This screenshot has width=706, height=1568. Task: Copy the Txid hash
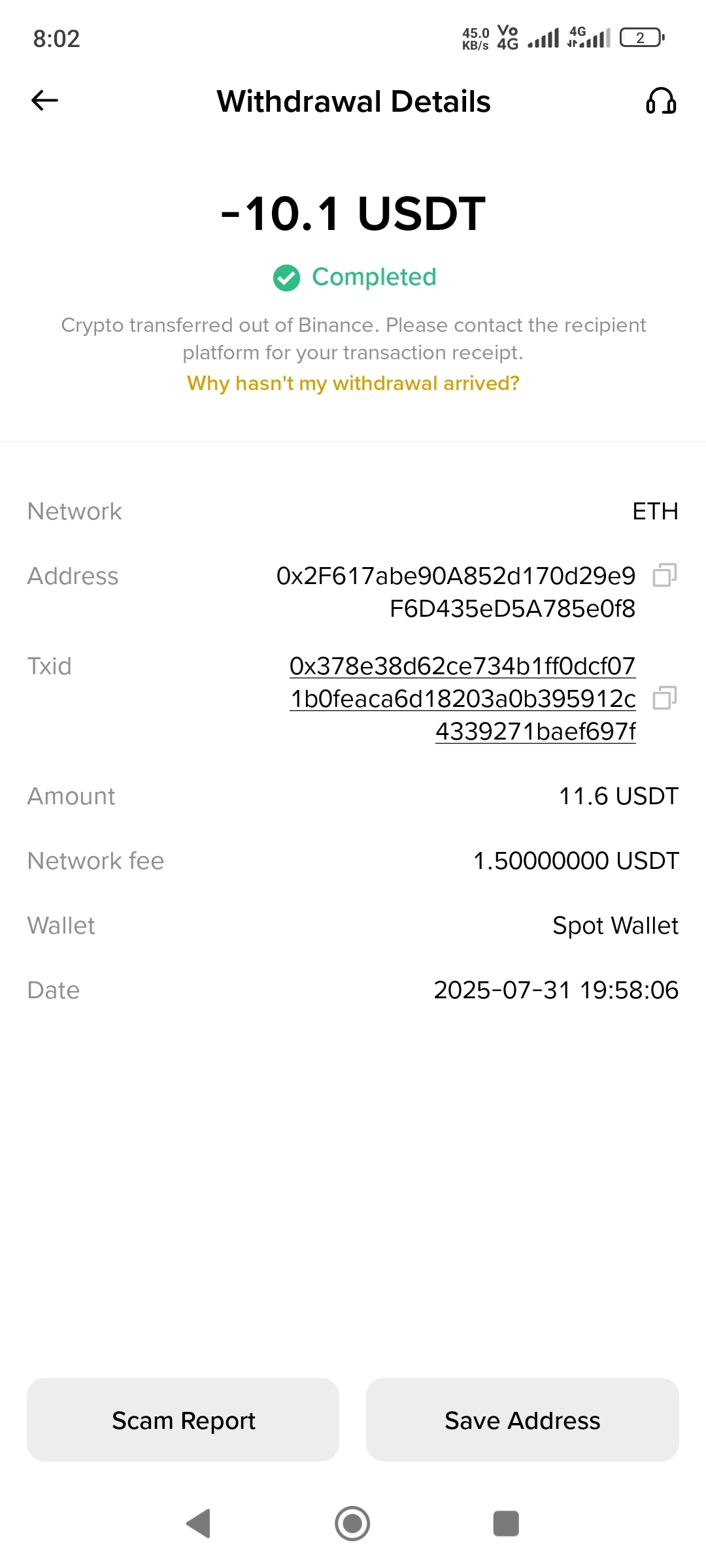(x=664, y=698)
